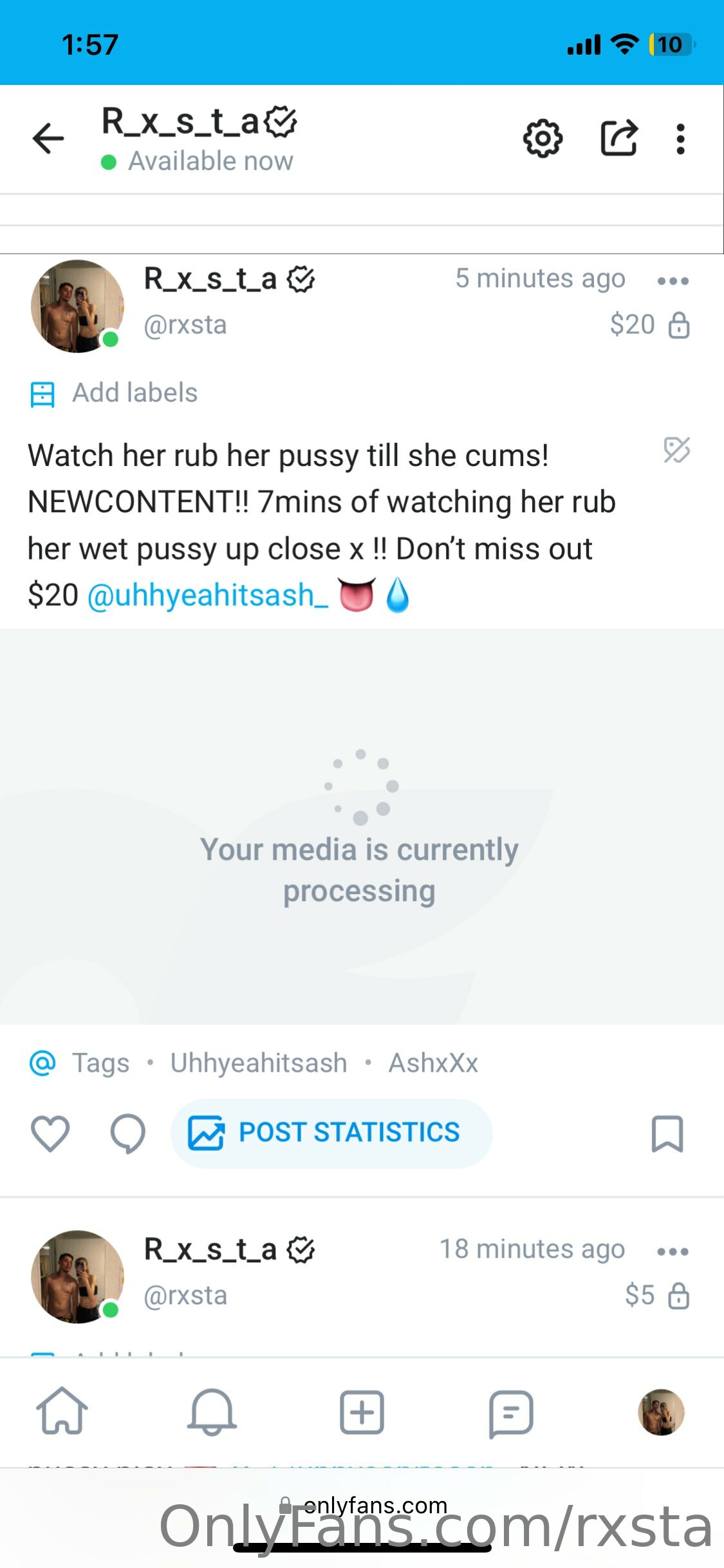The width and height of the screenshot is (724, 1568).
Task: Open the @uhhyeahitsash_ mention link
Action: 207,595
